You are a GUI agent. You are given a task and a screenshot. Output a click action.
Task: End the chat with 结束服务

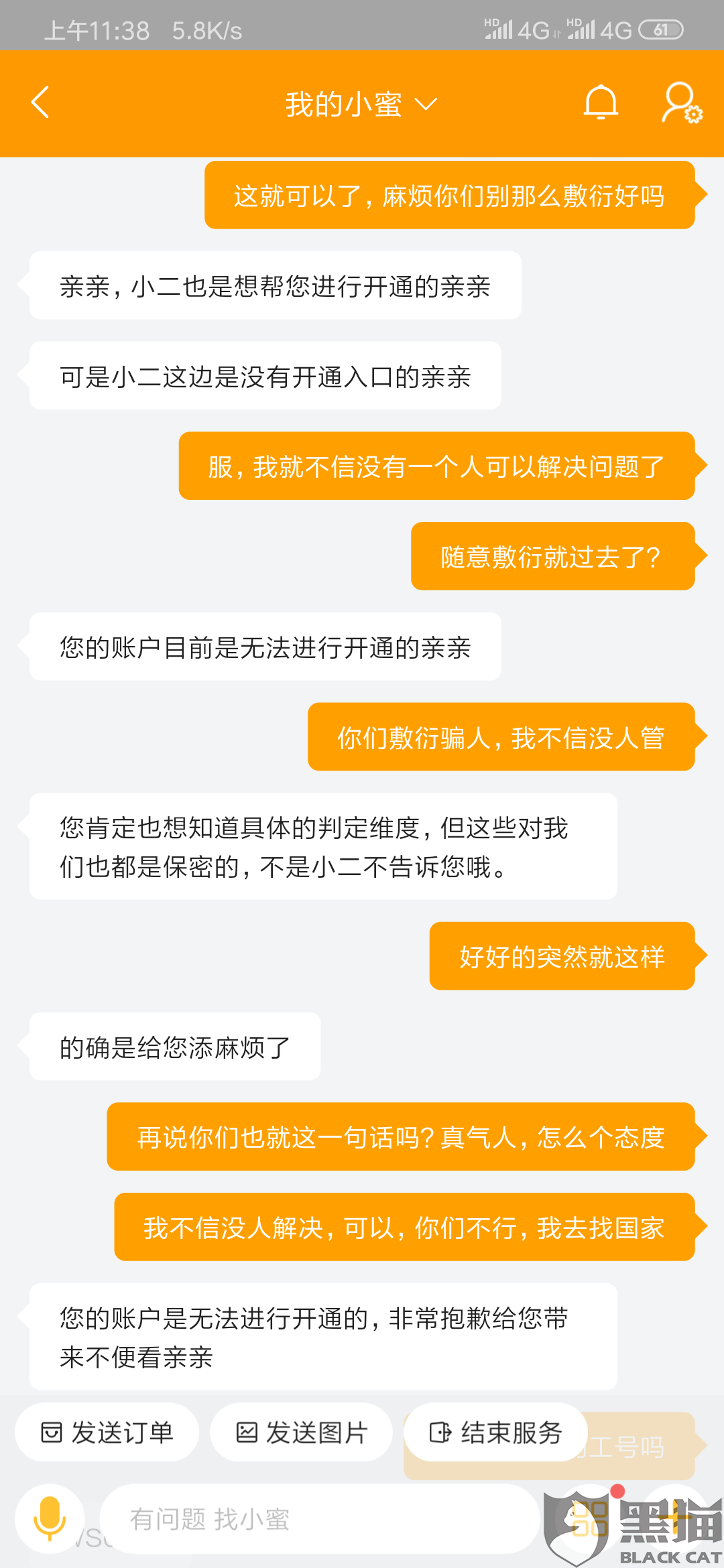coord(496,1432)
